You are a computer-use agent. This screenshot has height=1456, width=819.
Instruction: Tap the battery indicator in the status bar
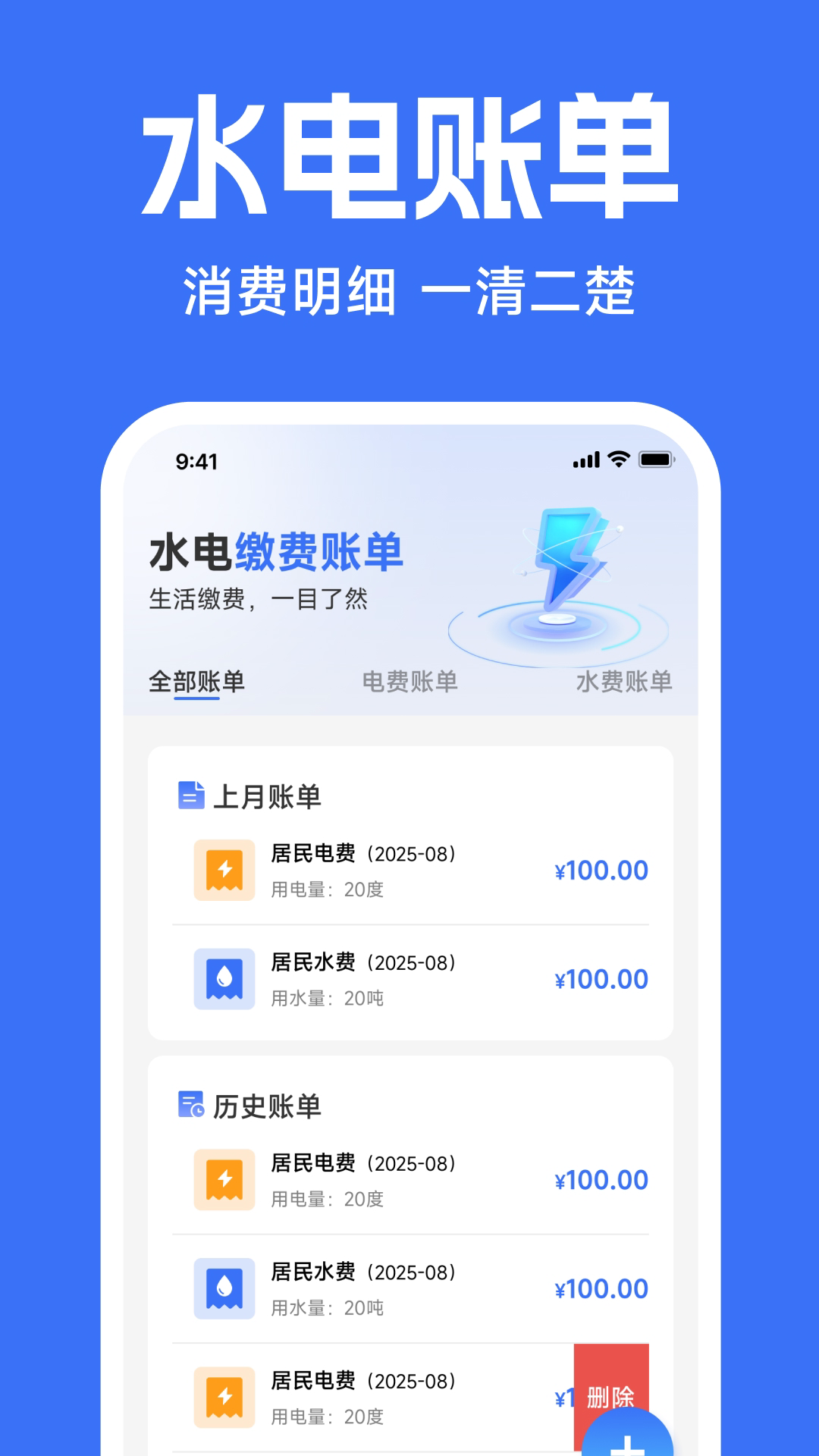(x=655, y=458)
